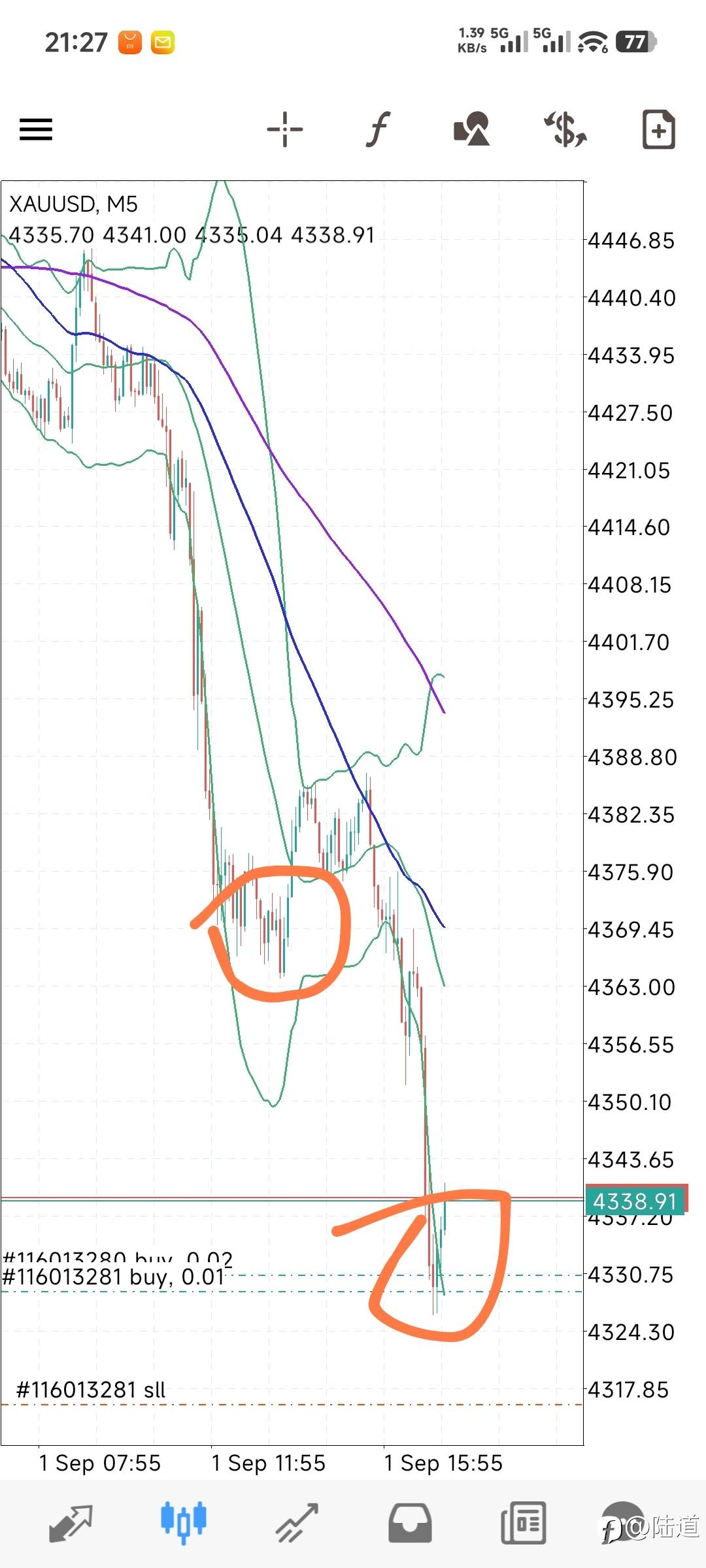Open the News tab

coord(523,1523)
